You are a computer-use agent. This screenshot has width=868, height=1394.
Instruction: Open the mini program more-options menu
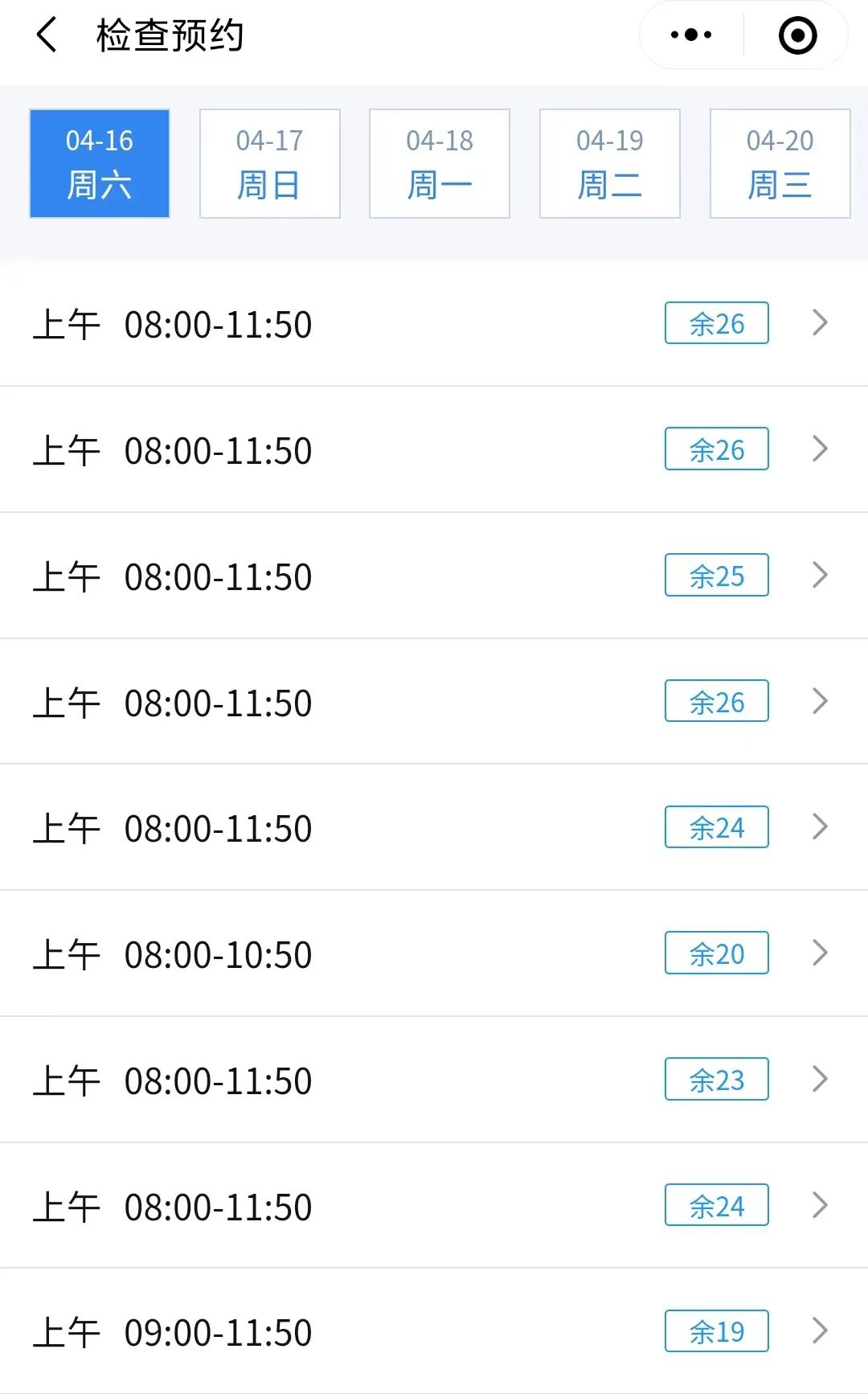point(691,35)
